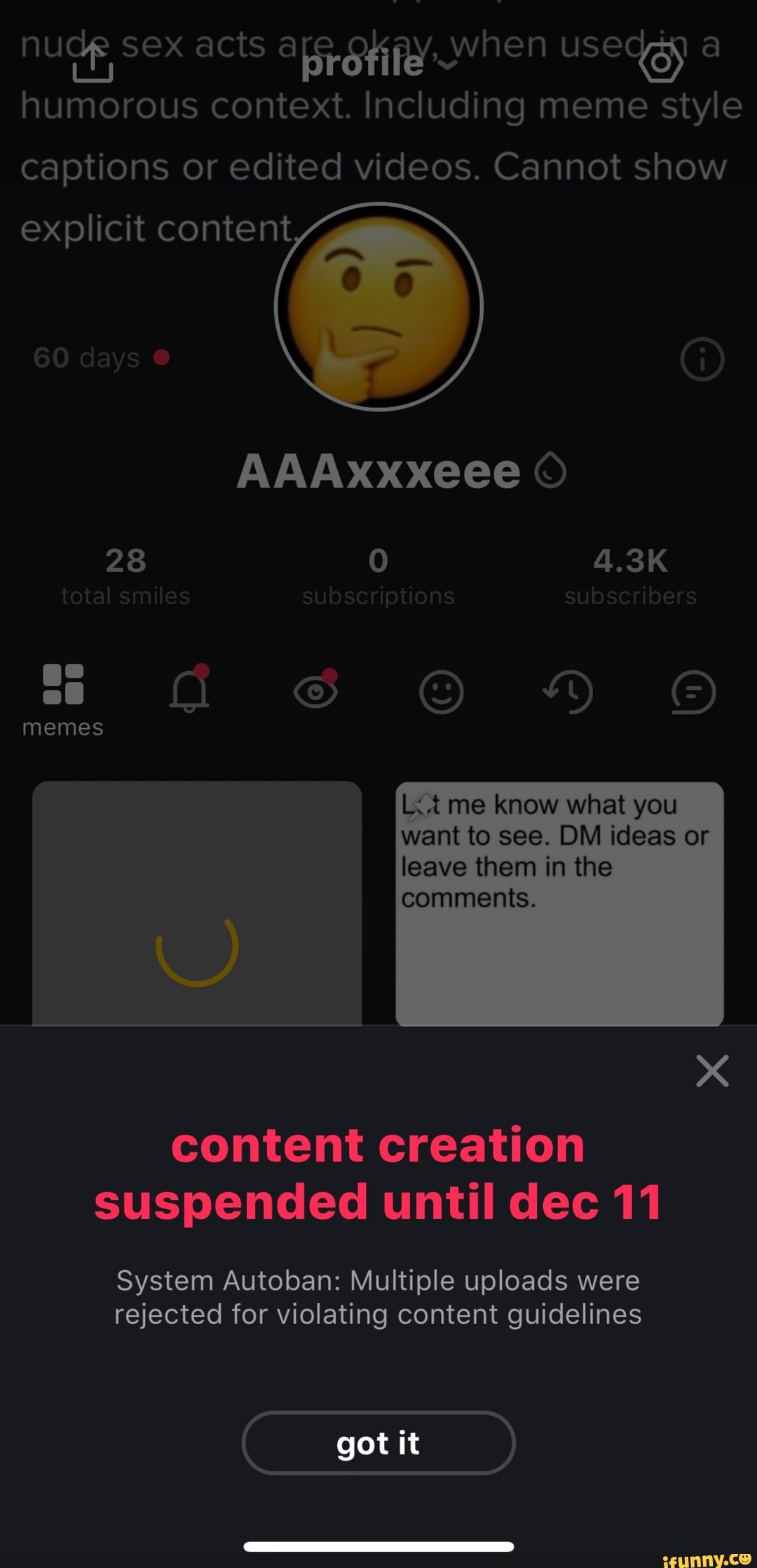The image size is (757, 1568).
Task: Close the suspension dialog
Action: tap(712, 1071)
